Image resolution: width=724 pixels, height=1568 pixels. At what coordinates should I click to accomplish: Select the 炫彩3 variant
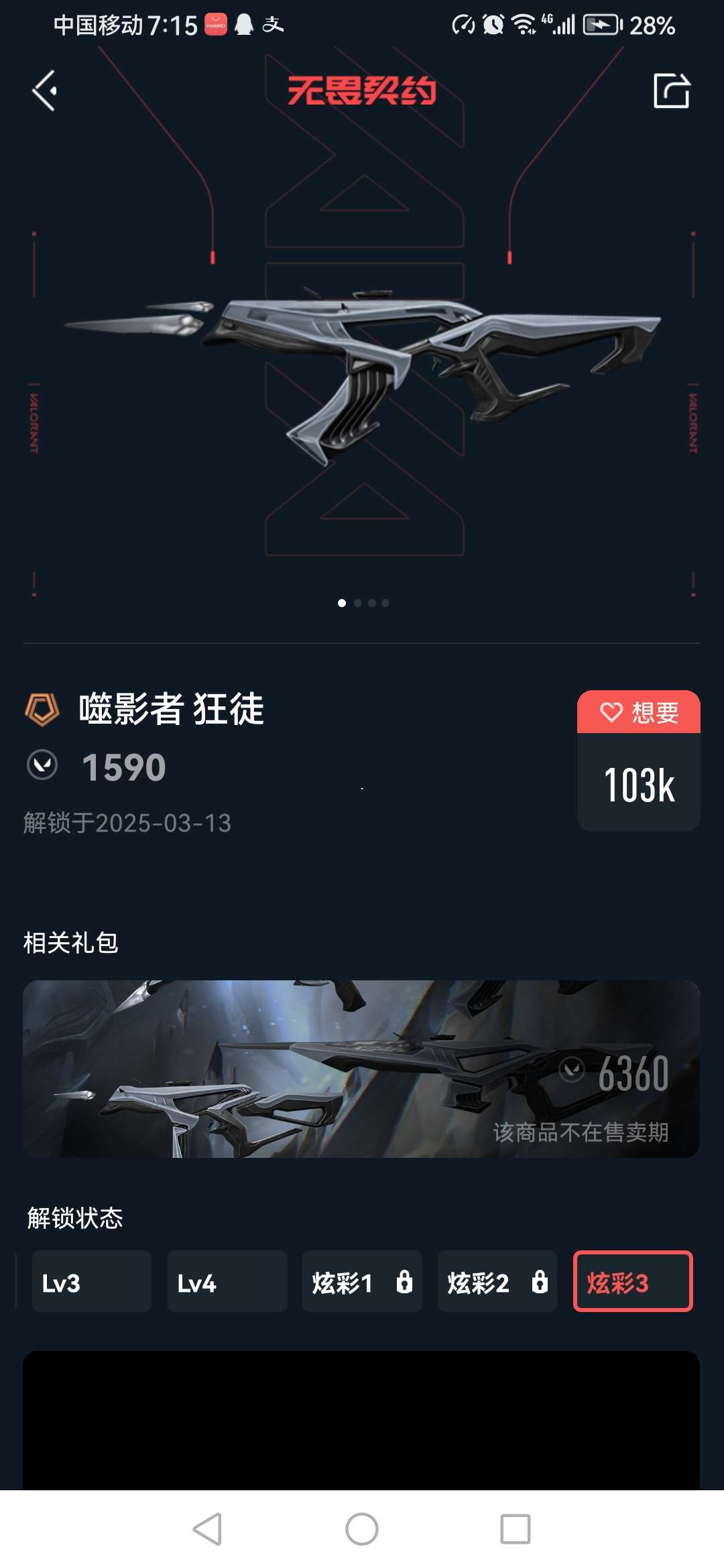pos(632,1281)
